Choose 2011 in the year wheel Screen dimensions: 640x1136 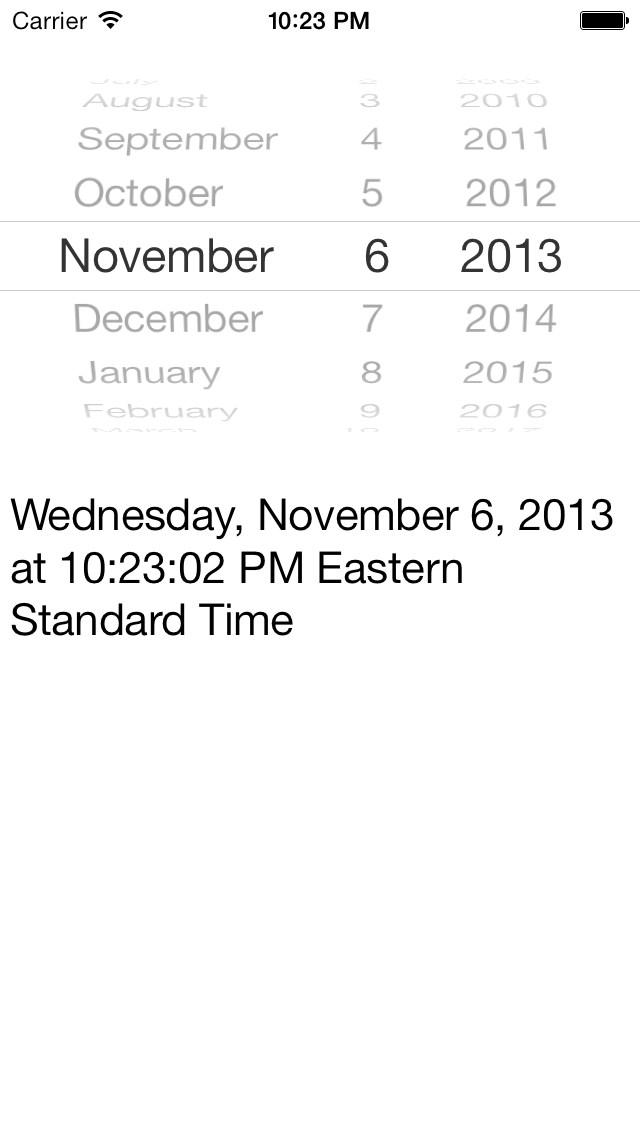(x=507, y=139)
